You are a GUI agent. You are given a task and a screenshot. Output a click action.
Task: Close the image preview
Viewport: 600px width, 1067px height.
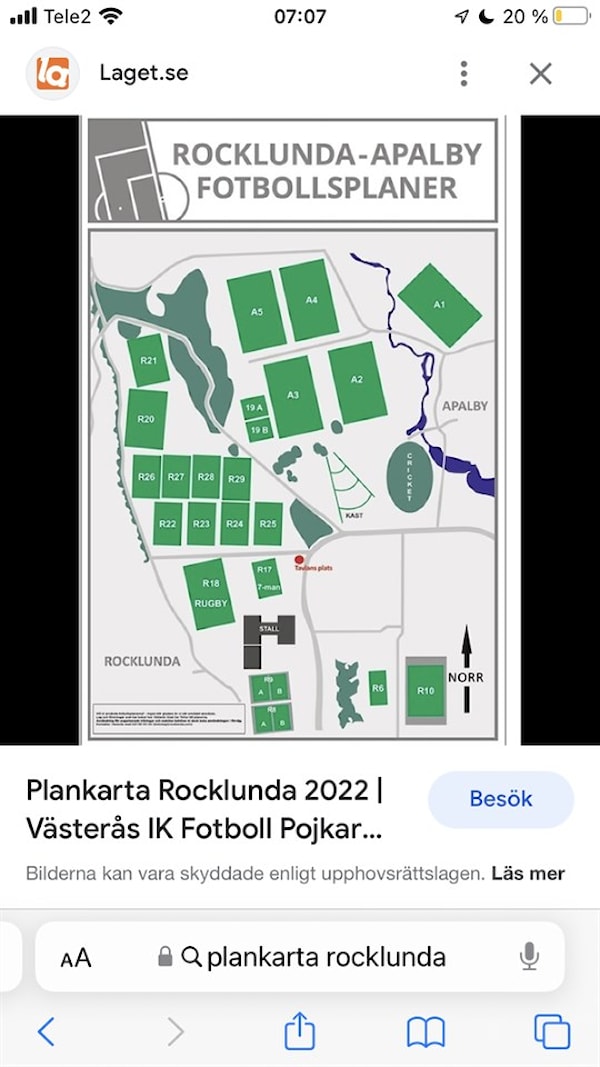click(540, 73)
